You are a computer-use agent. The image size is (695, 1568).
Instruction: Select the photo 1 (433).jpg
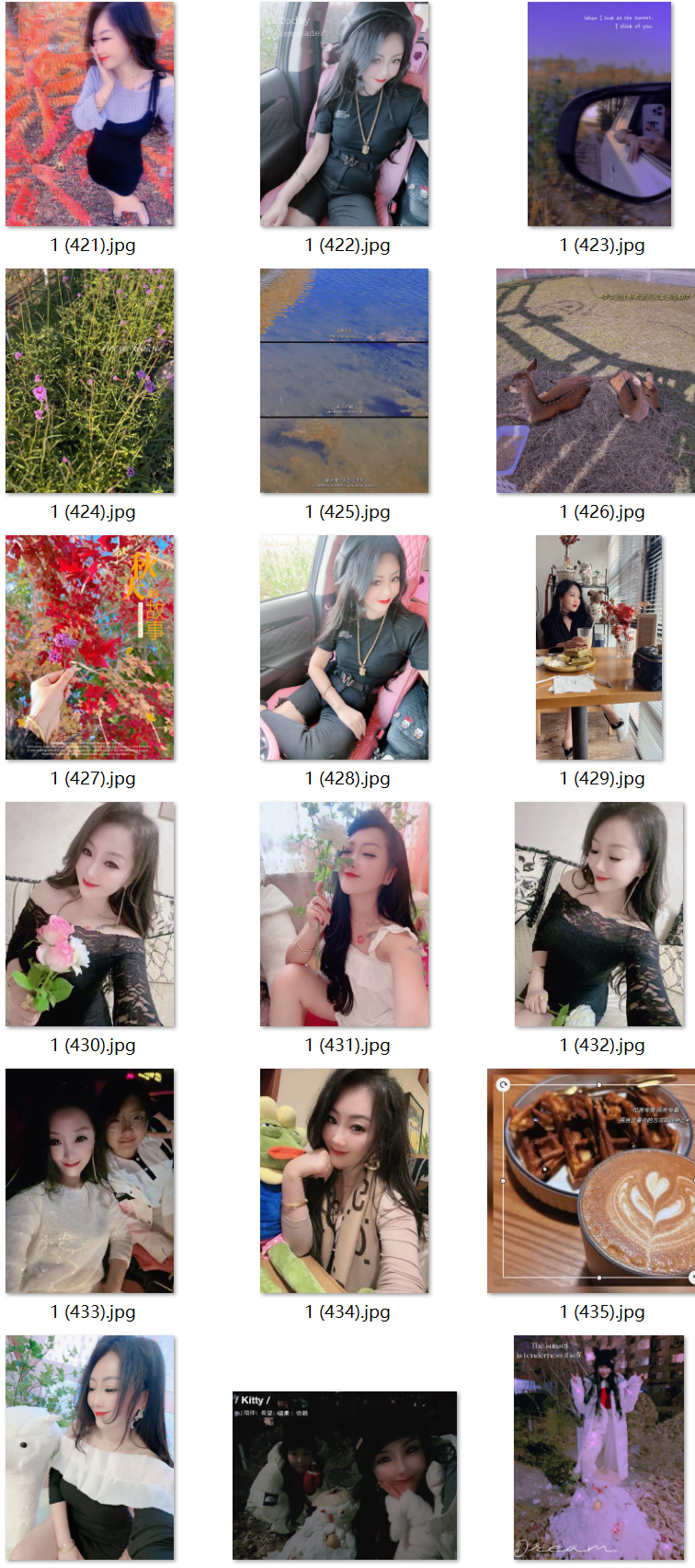coord(90,1181)
